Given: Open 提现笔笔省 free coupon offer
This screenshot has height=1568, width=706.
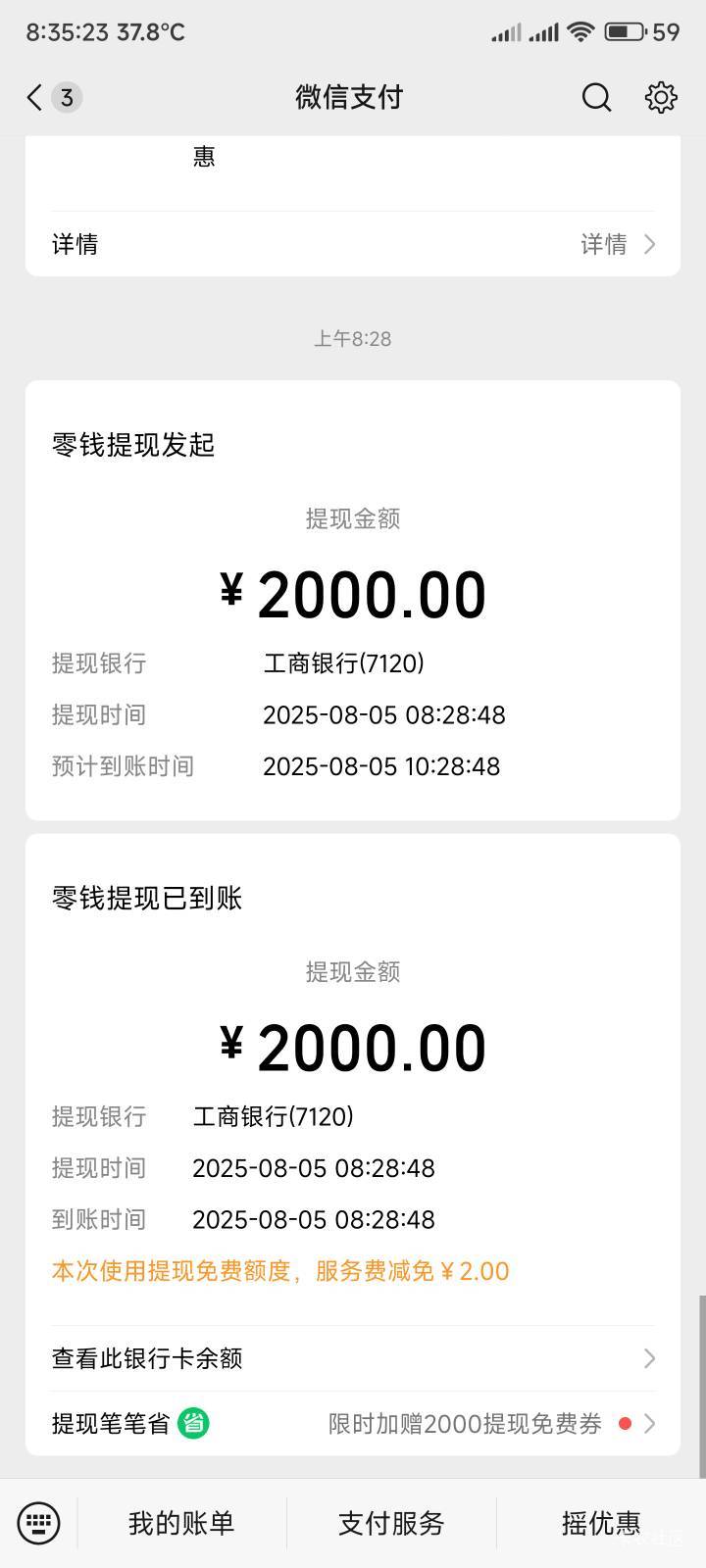Looking at the screenshot, I should click(353, 1423).
